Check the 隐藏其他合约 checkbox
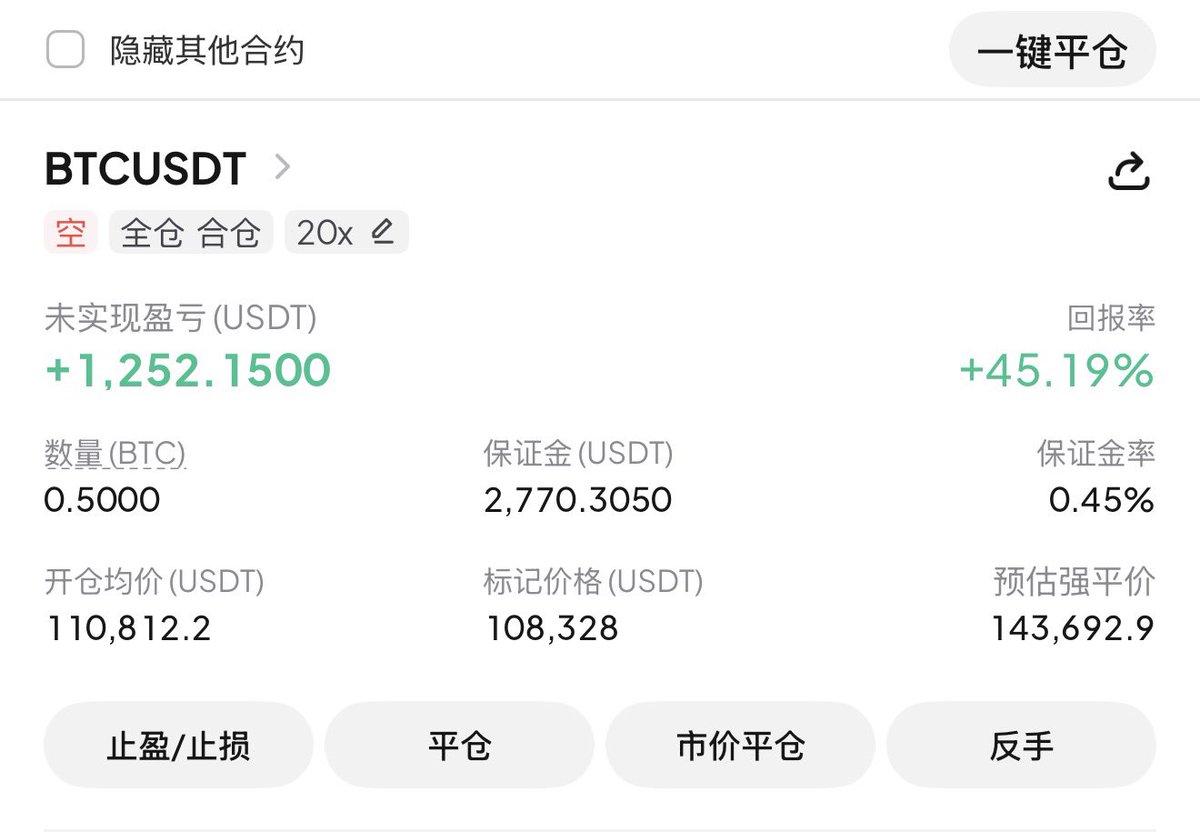This screenshot has width=1200, height=832. click(x=66, y=50)
